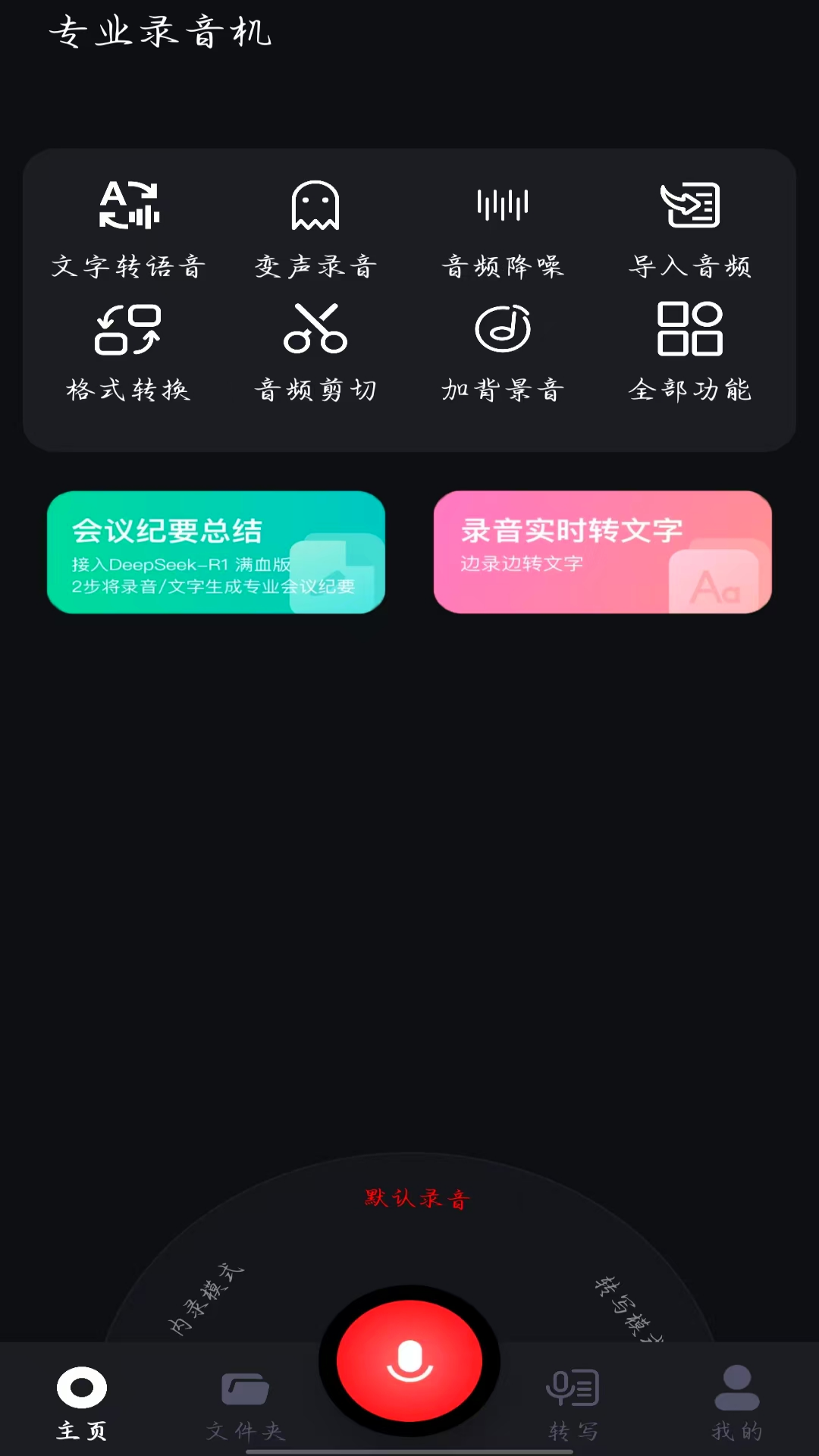Viewport: 819px width, 1456px height.
Task: Go to the 我的 profile tab
Action: click(x=736, y=1403)
